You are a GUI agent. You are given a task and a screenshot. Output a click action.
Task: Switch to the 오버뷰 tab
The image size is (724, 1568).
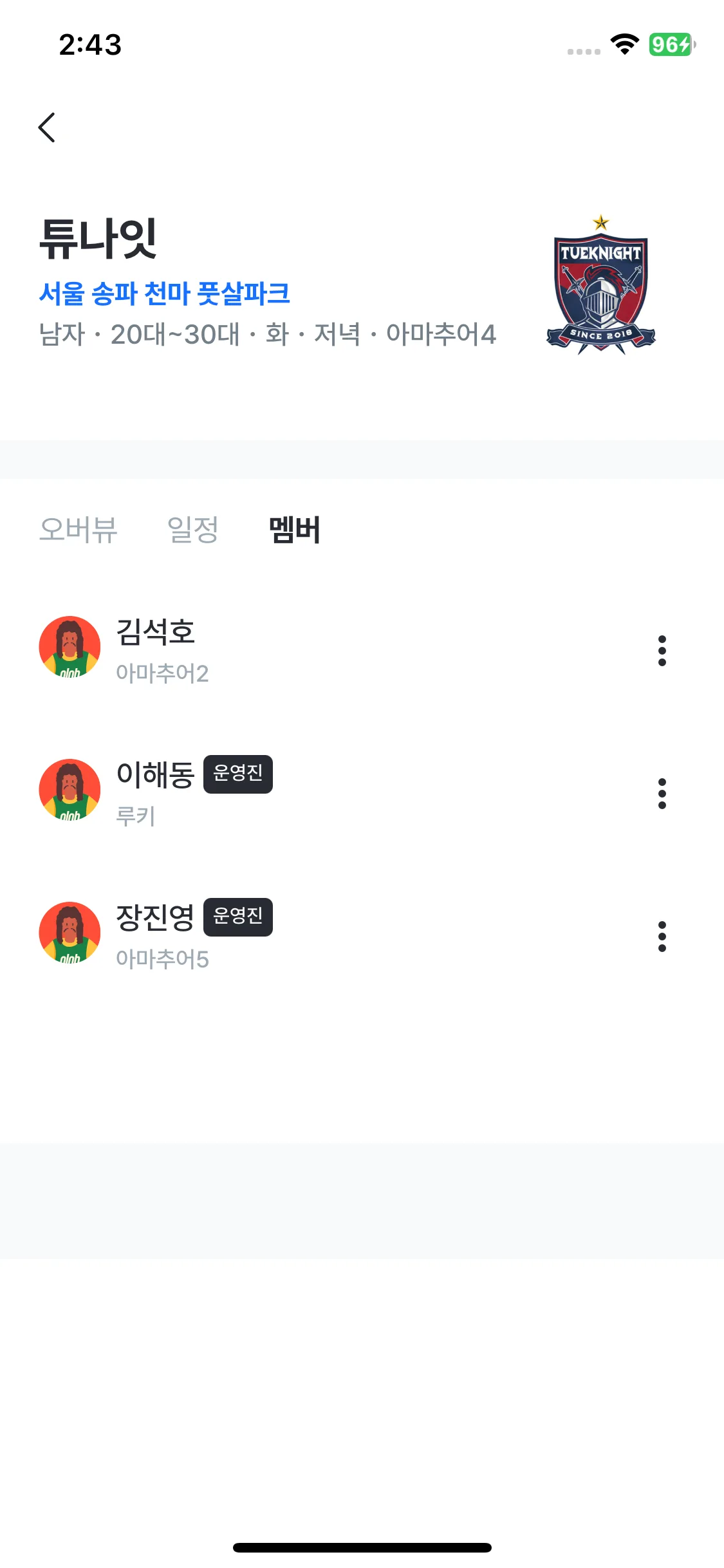pyautogui.click(x=78, y=530)
